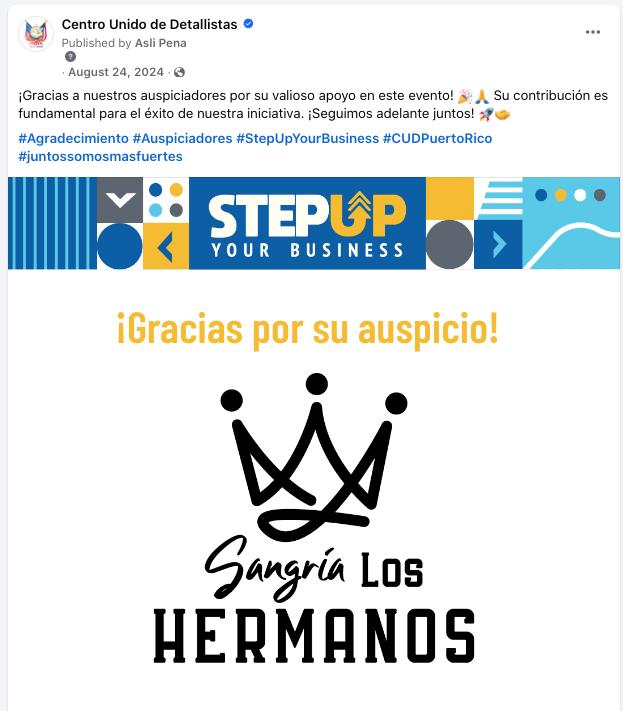View Asli Pena's profile

coord(160,43)
